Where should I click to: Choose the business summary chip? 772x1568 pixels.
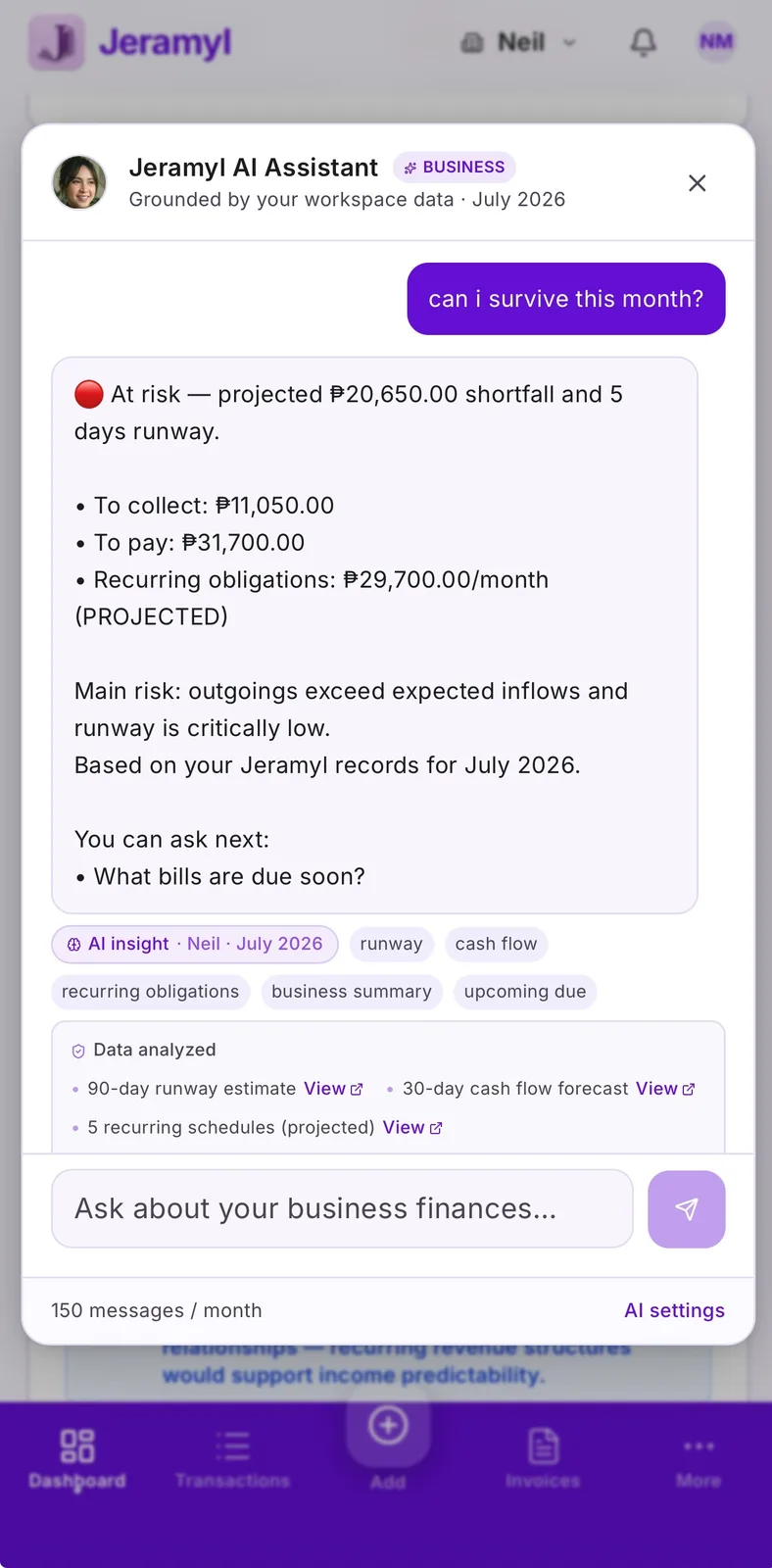coord(352,992)
